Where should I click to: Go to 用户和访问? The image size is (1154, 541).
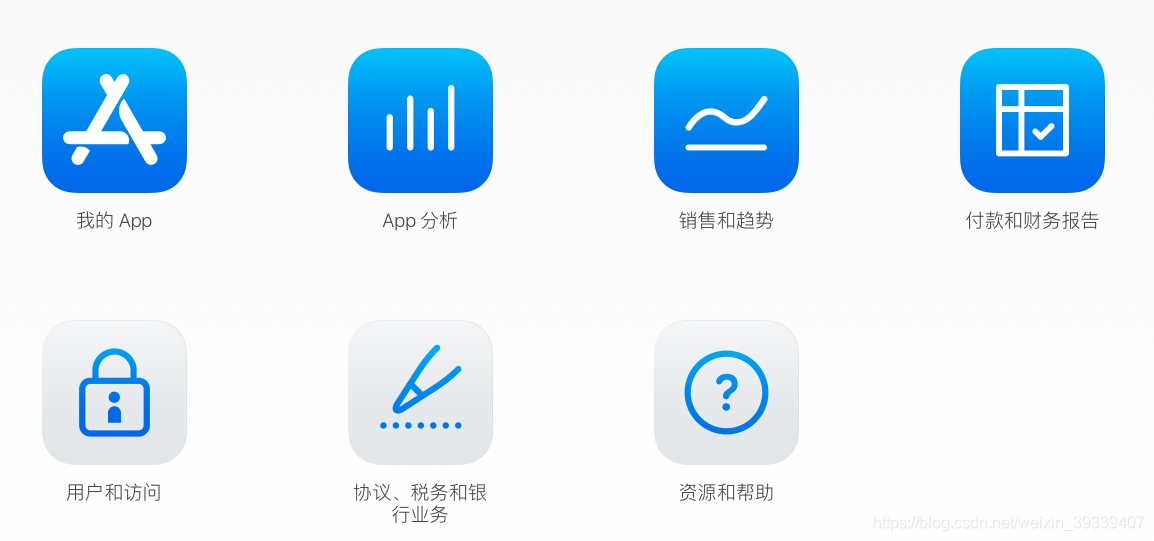(114, 392)
